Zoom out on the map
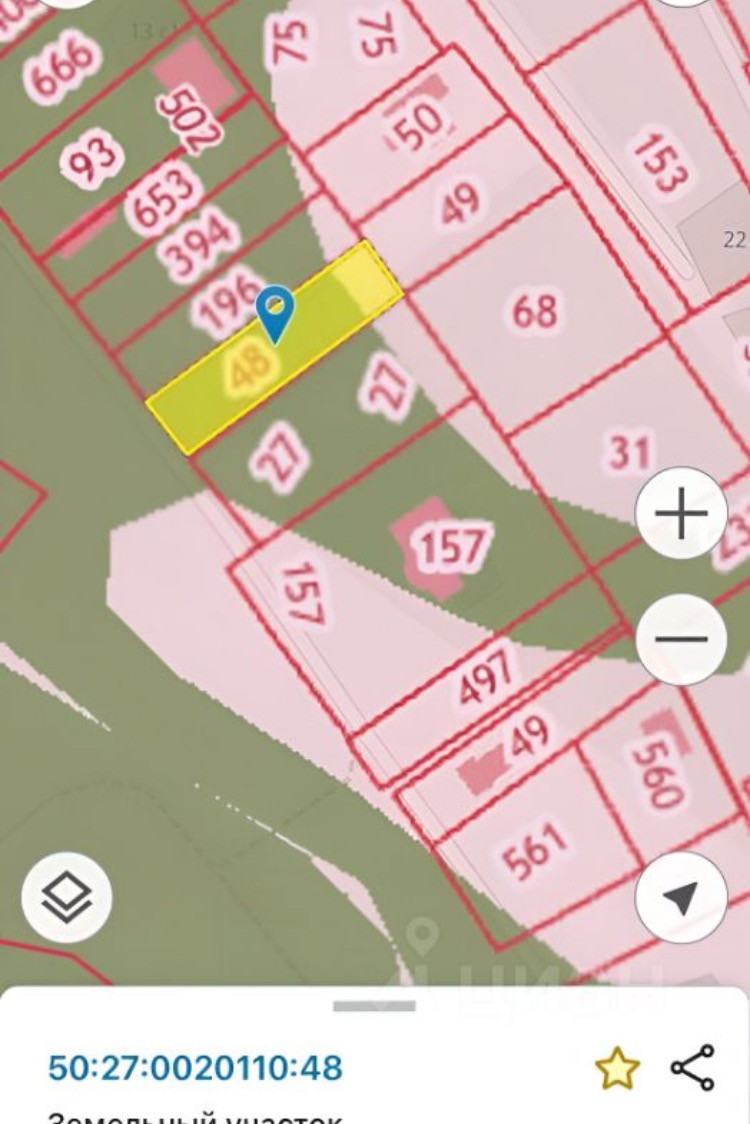Screen dimensions: 750x1124 [x=681, y=640]
